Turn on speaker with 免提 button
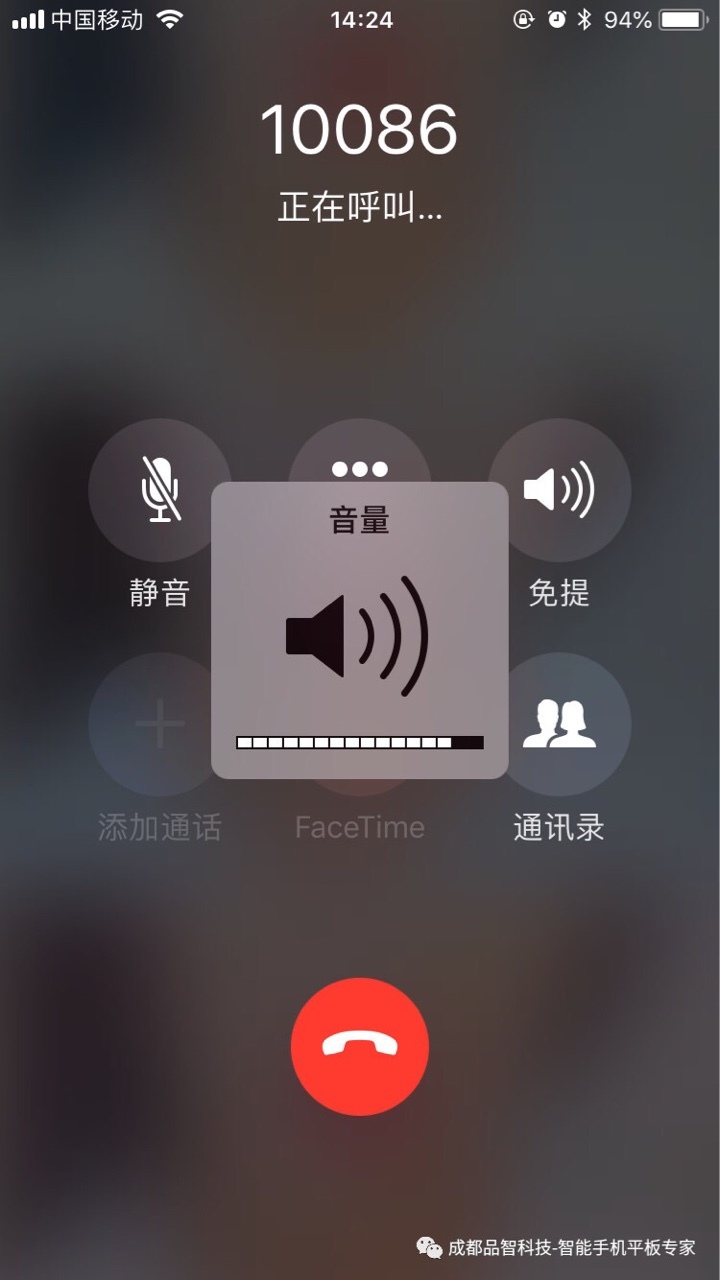This screenshot has height=1280, width=720. pos(559,490)
